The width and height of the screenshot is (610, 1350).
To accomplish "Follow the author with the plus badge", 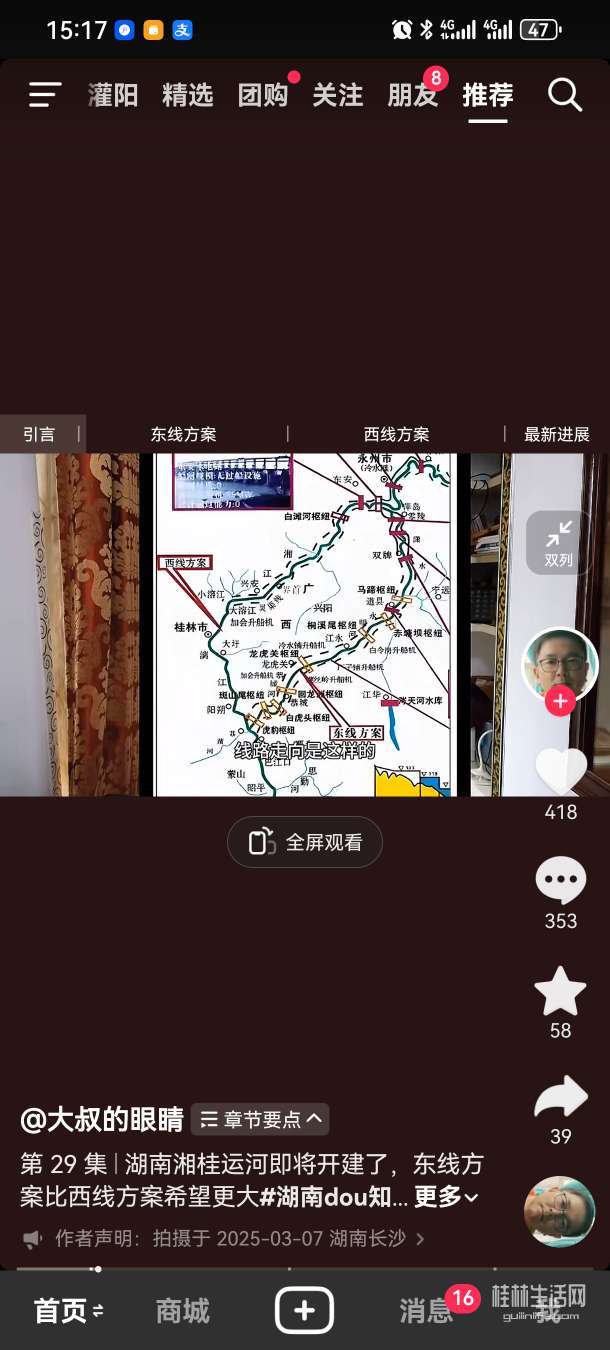I will (560, 701).
